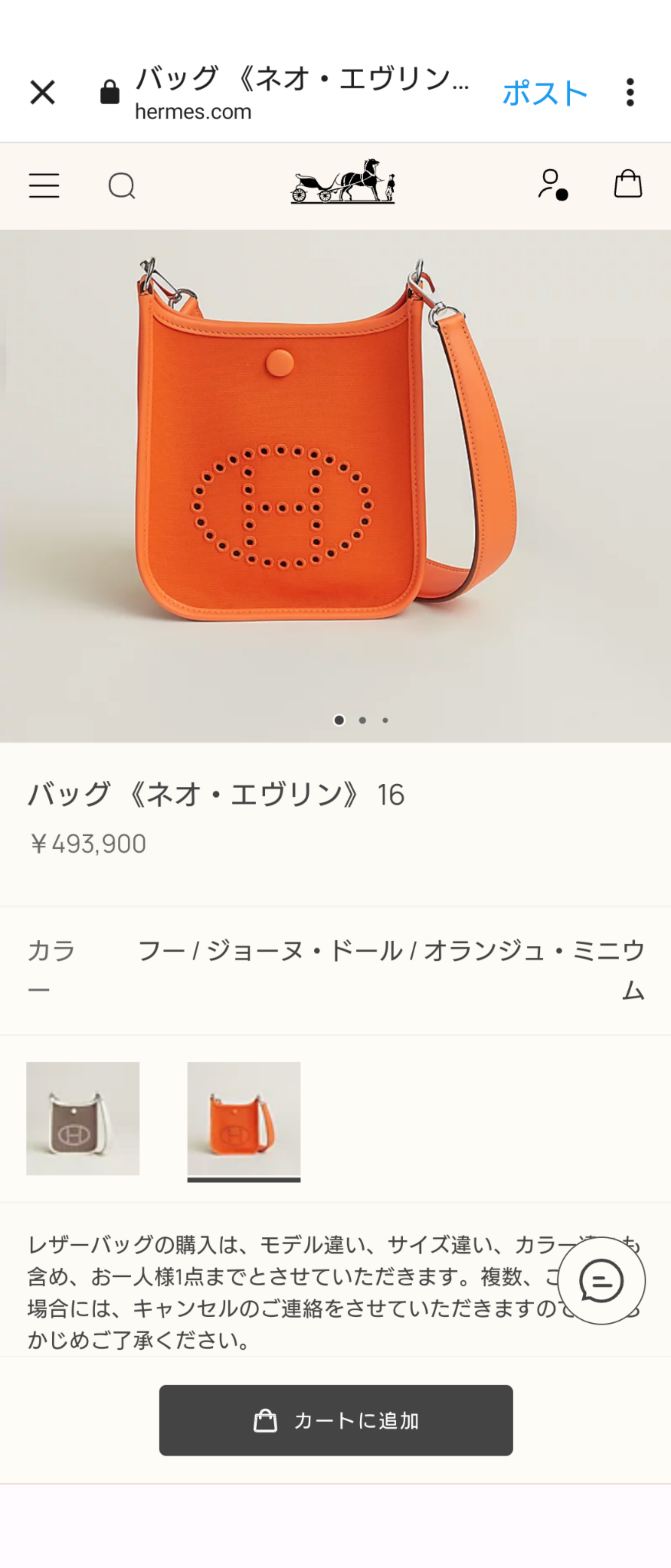The width and height of the screenshot is (671, 1568).
Task: Open the Hermès hamburger menu
Action: coord(44,186)
